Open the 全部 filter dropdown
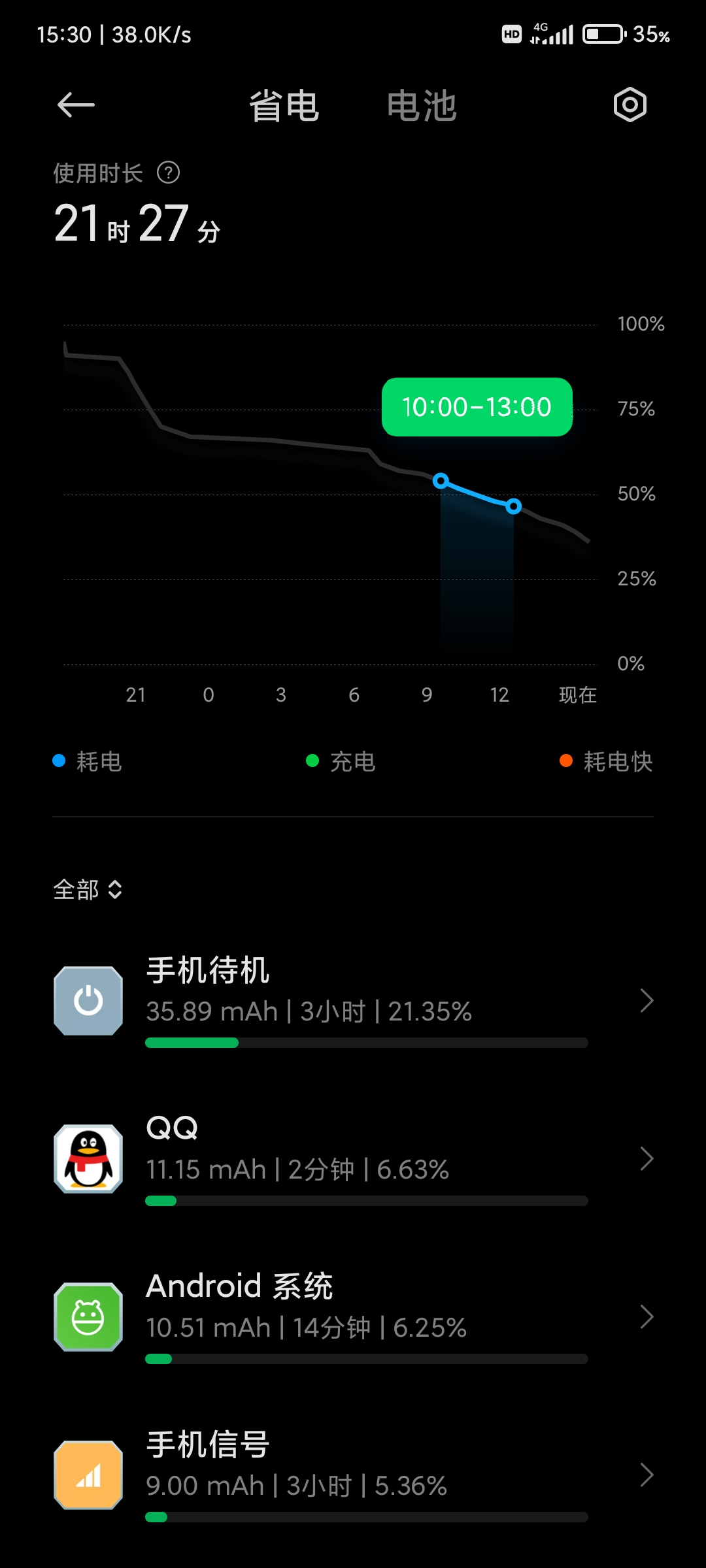The width and height of the screenshot is (706, 1568). [88, 889]
